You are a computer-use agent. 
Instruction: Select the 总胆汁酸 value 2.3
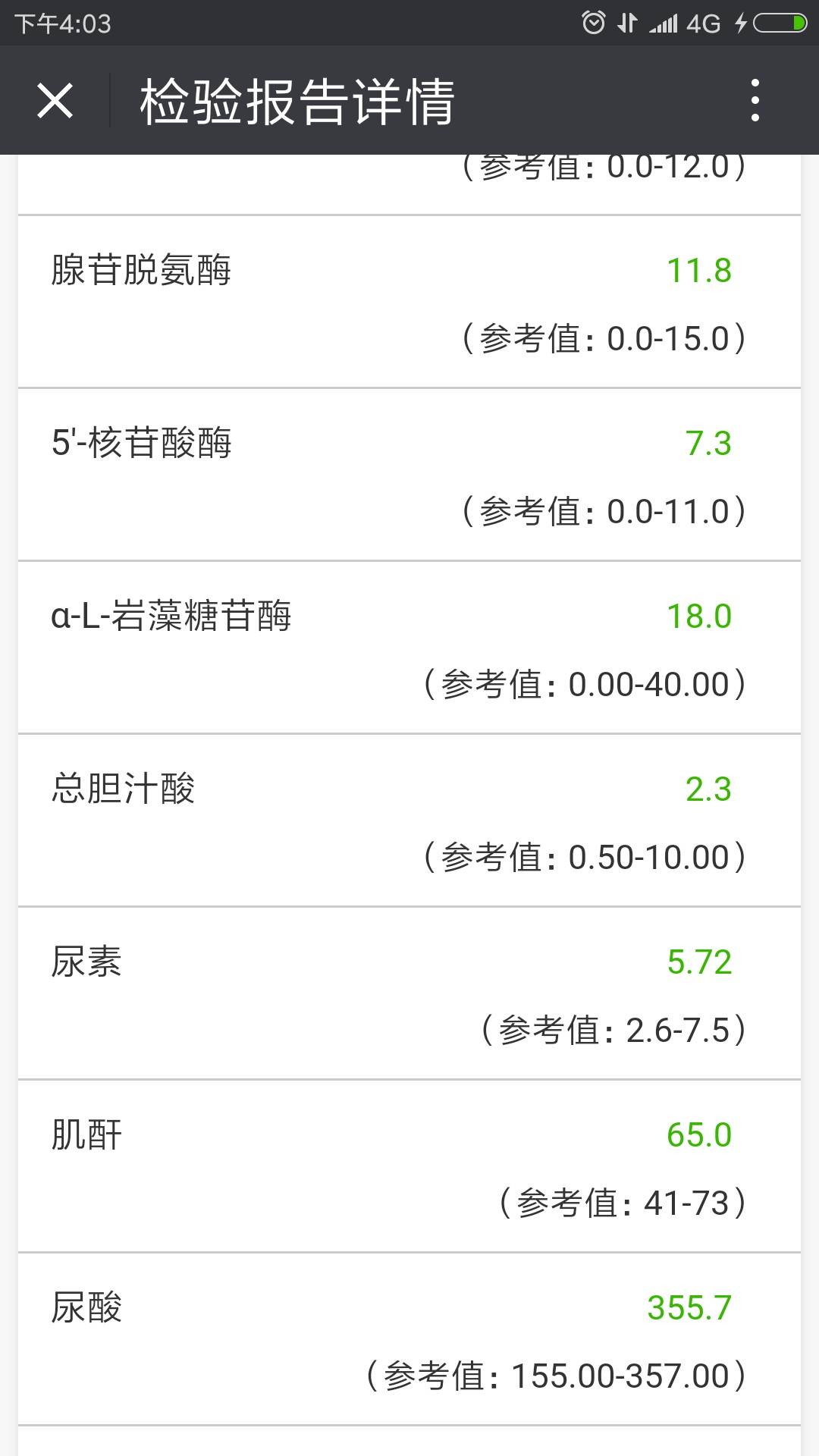713,789
